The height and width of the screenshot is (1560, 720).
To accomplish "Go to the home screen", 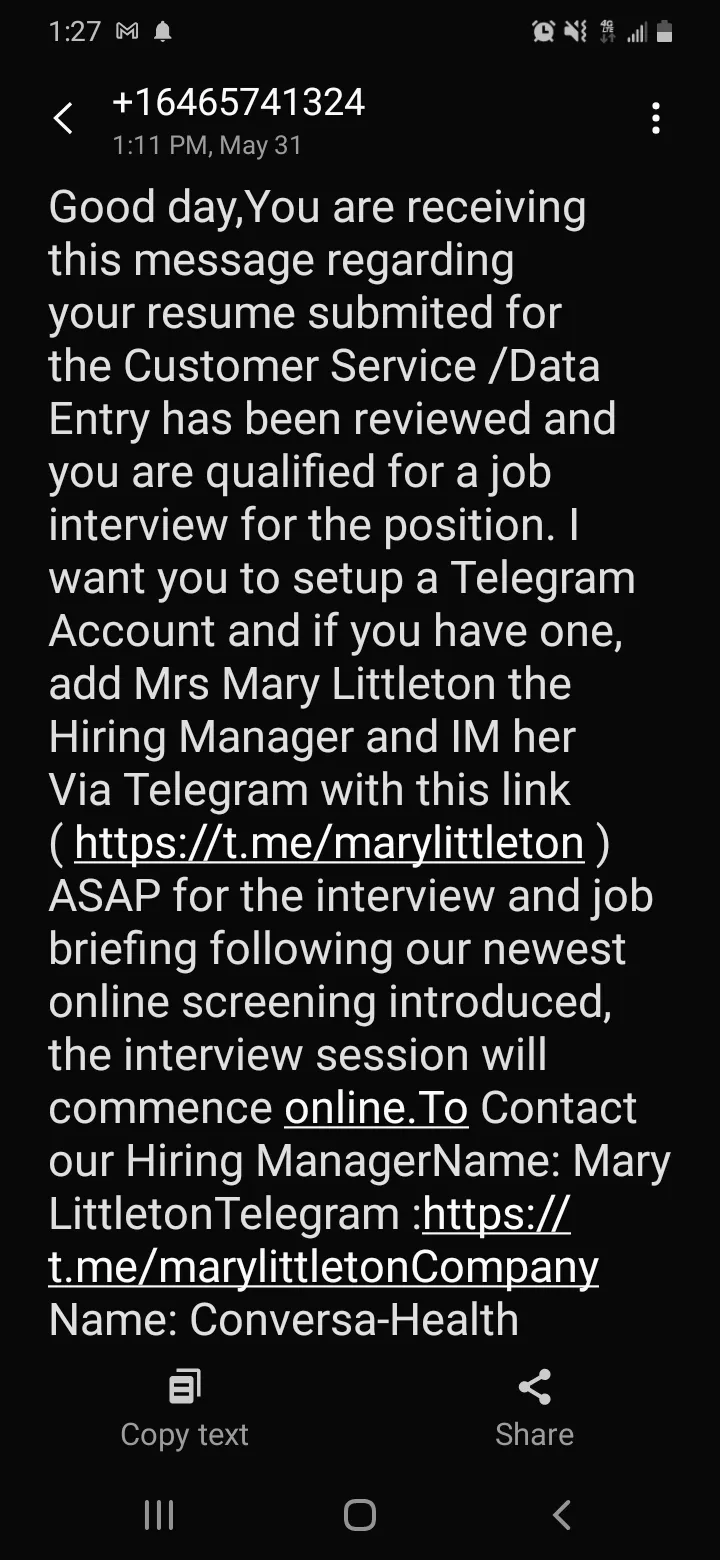I will coord(360,1514).
